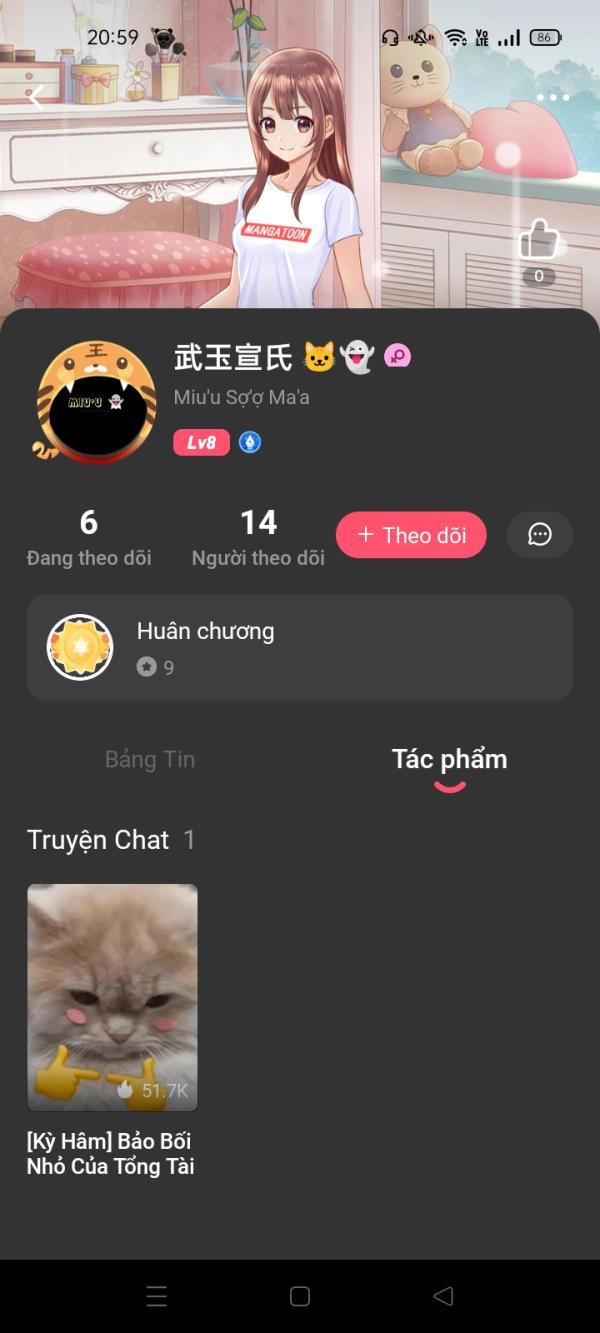Like this profile with the thumbs-up

pos(539,242)
